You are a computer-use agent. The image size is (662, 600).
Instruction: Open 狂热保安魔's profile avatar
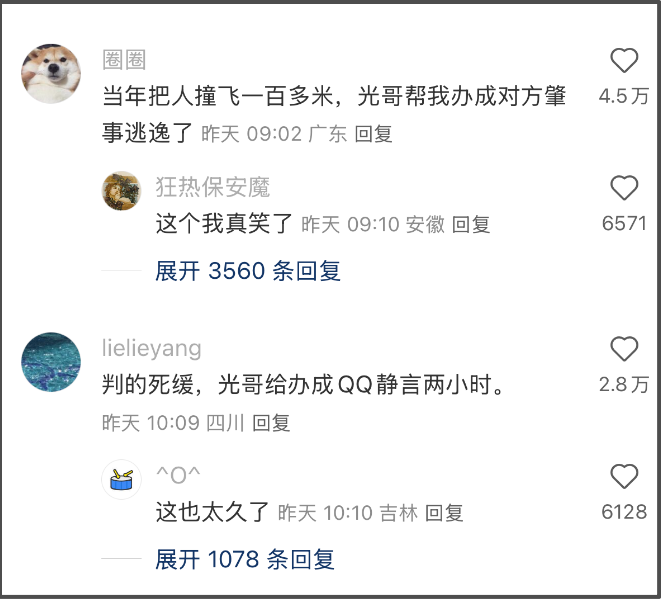(x=122, y=190)
